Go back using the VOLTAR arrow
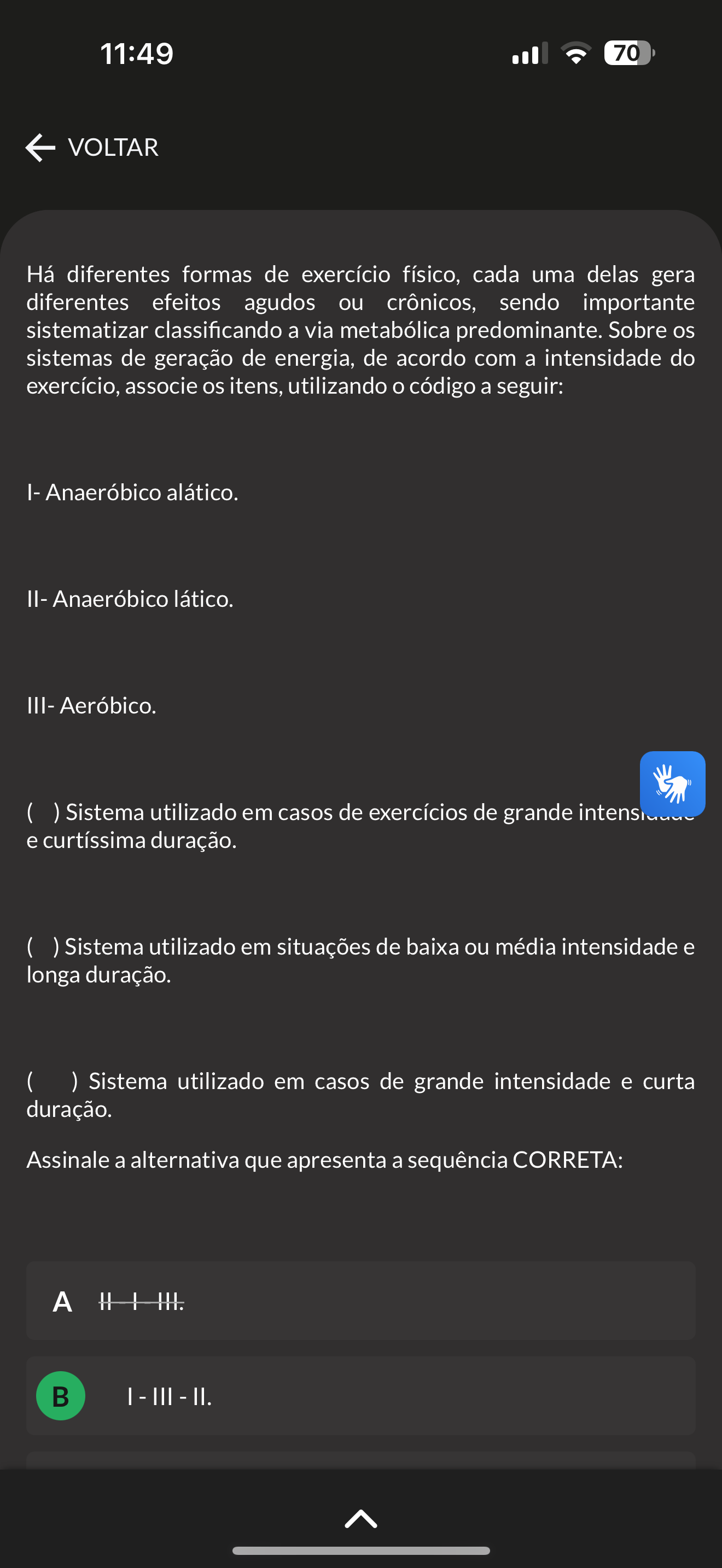 (92, 147)
